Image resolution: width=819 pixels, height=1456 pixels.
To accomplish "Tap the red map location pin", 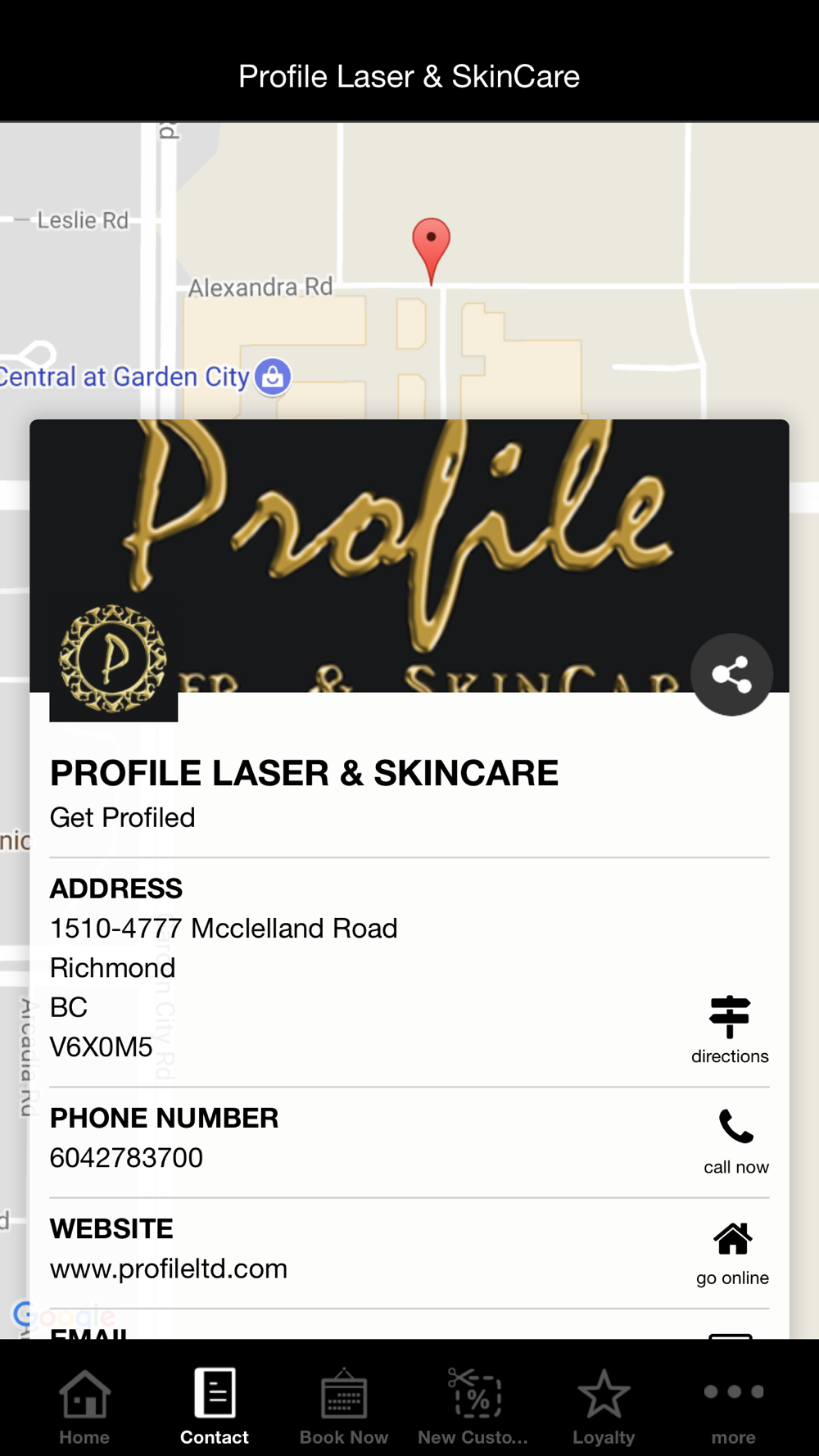I will click(x=431, y=251).
